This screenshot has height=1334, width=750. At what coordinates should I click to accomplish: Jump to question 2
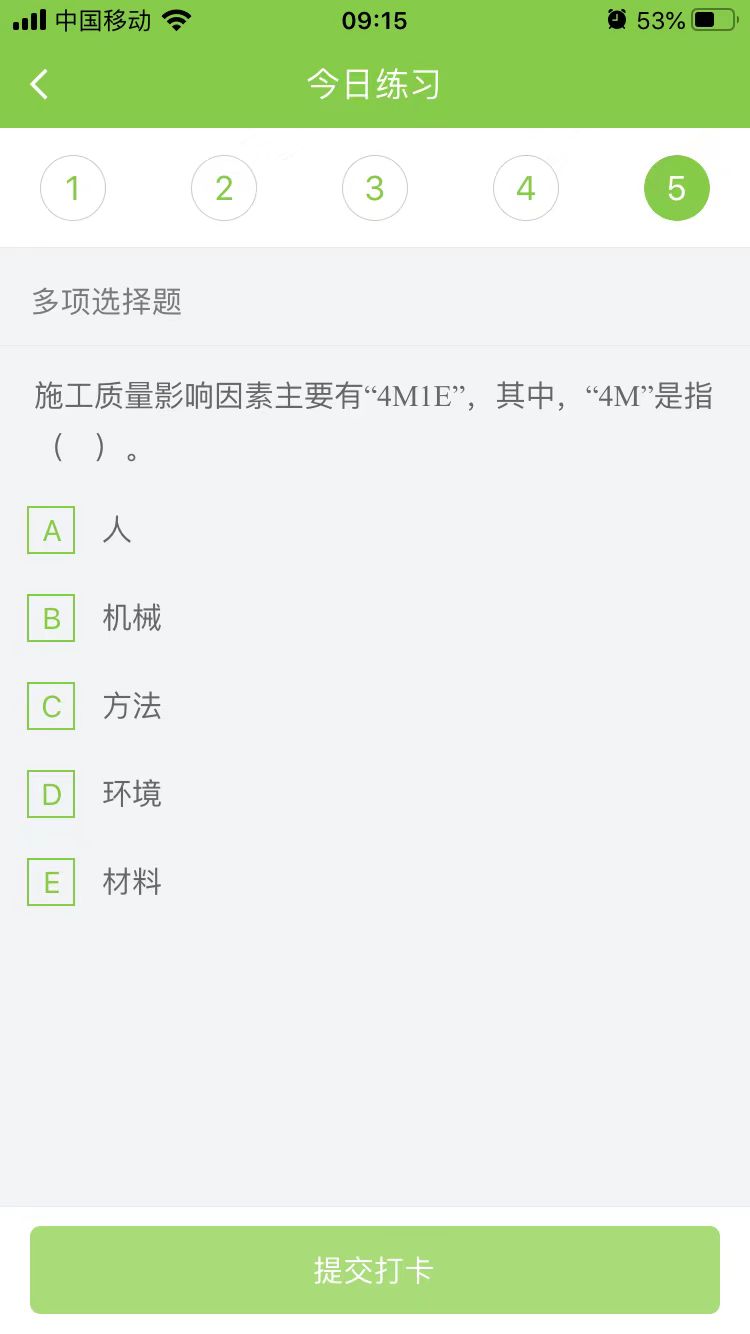(224, 188)
